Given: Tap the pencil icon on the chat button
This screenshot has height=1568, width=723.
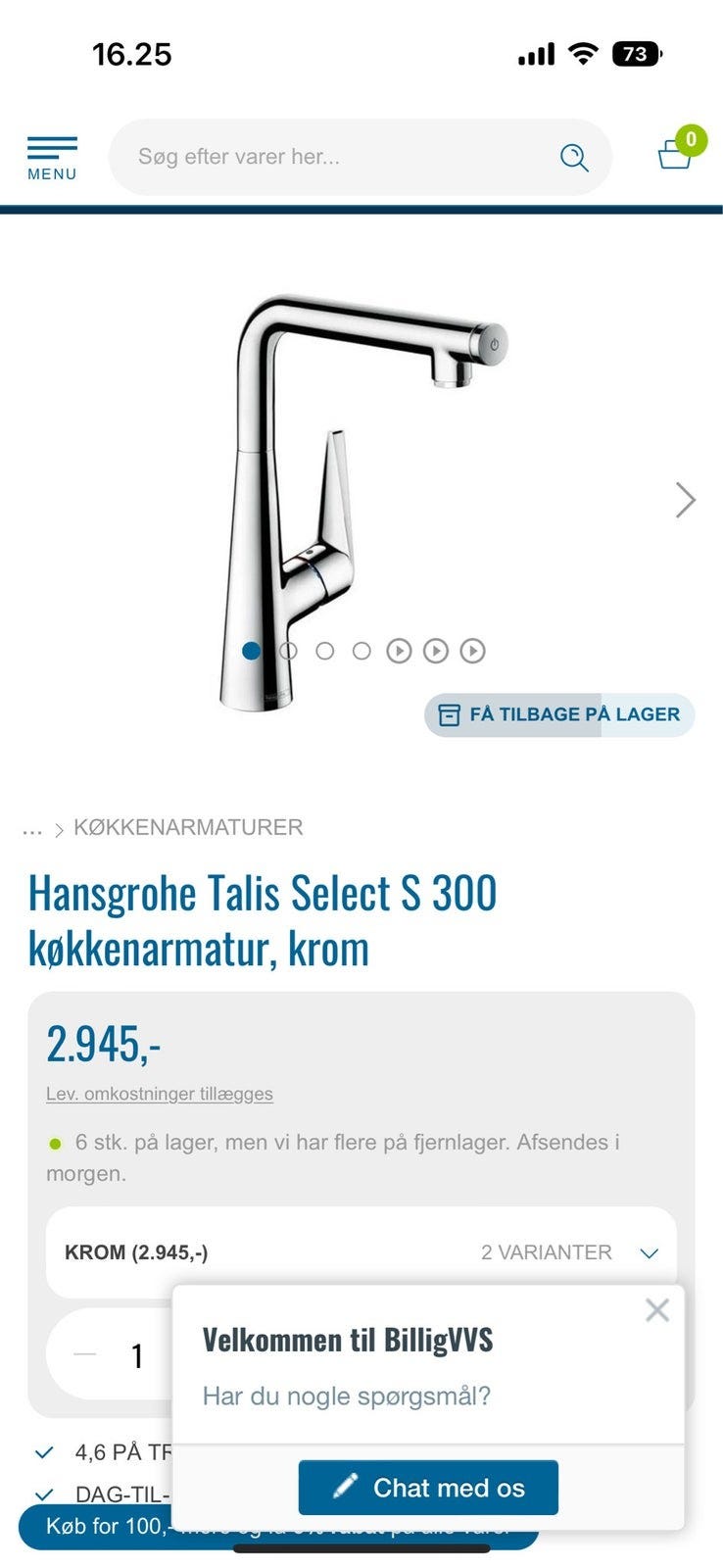Looking at the screenshot, I should pos(342,1487).
